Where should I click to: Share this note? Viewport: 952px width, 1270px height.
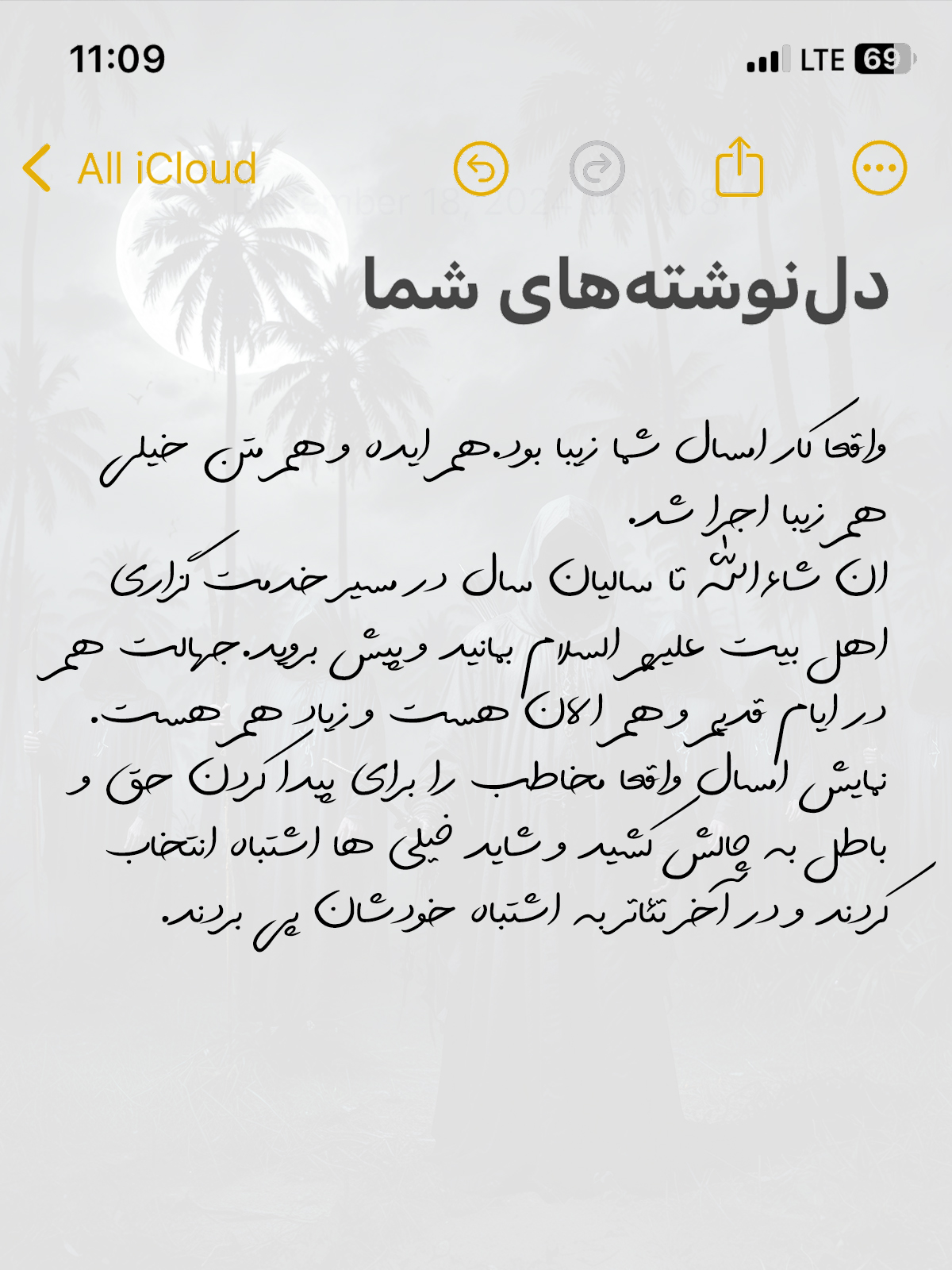[x=739, y=167]
